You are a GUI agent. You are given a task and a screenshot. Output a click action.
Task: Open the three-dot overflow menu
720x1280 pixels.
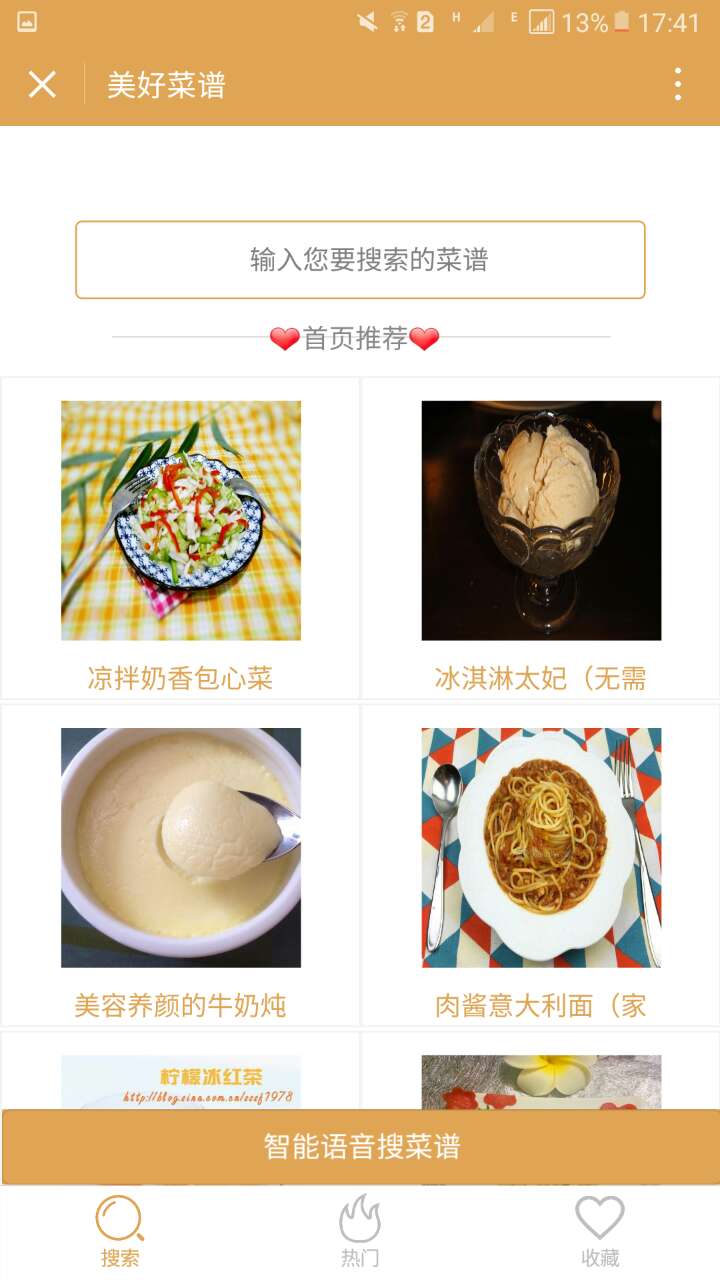pyautogui.click(x=678, y=84)
